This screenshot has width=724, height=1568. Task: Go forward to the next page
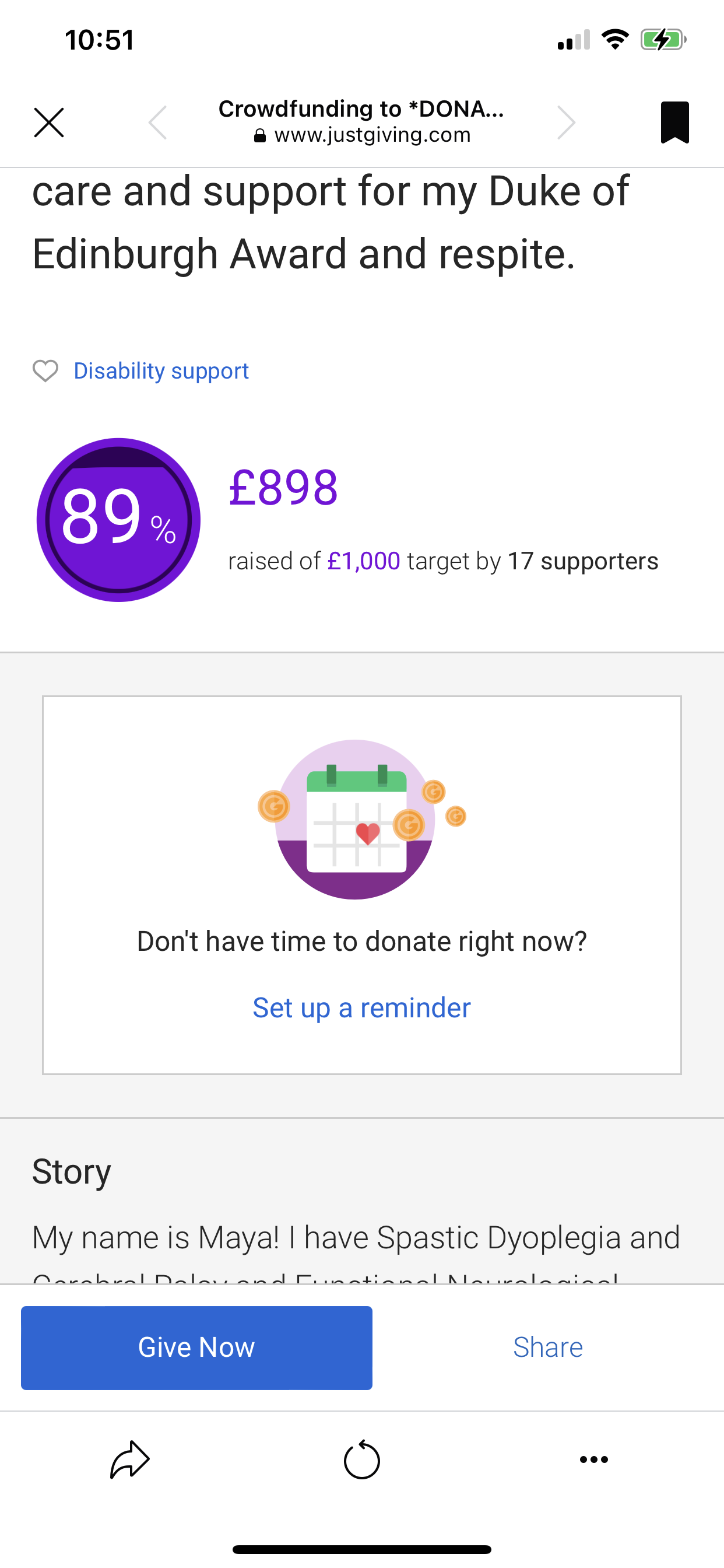[566, 123]
